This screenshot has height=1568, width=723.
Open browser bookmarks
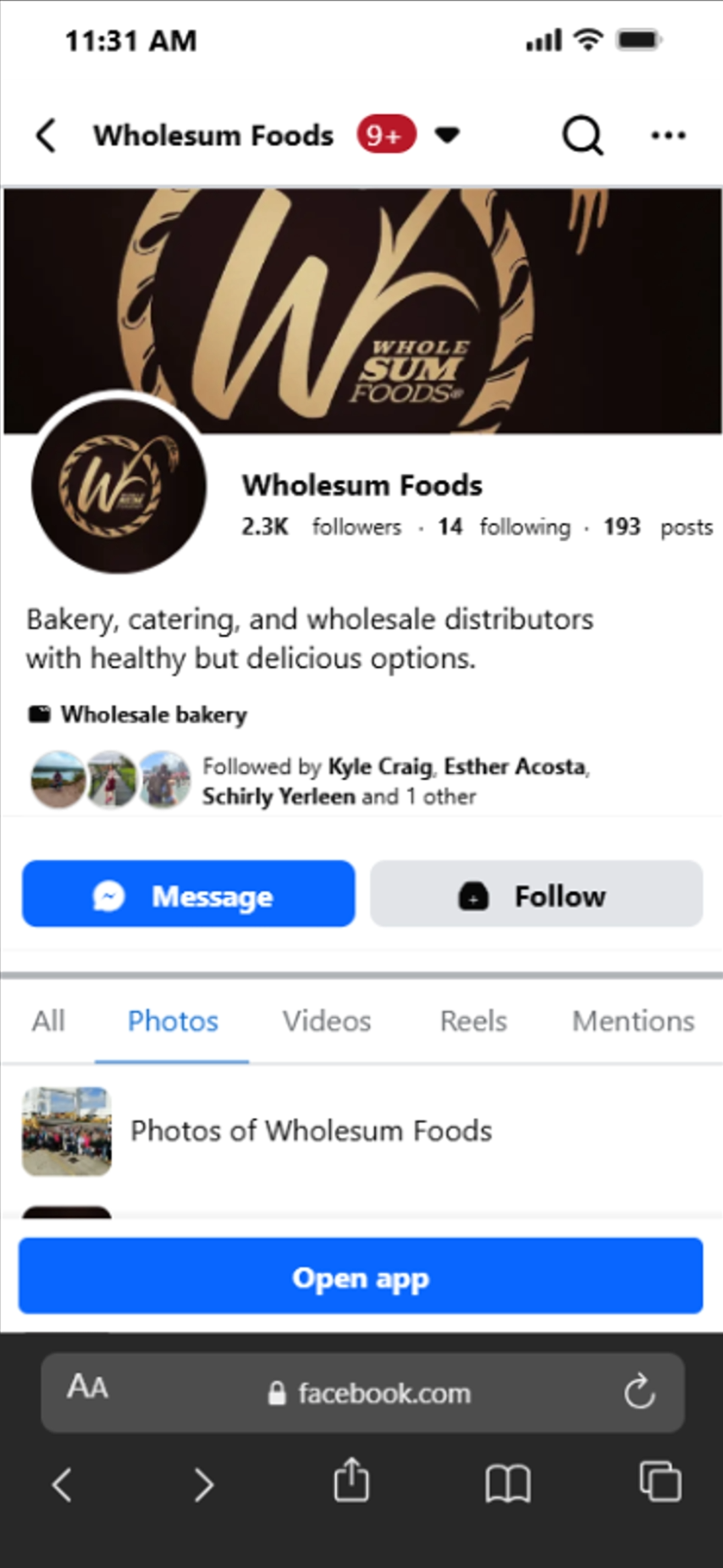(x=507, y=1483)
